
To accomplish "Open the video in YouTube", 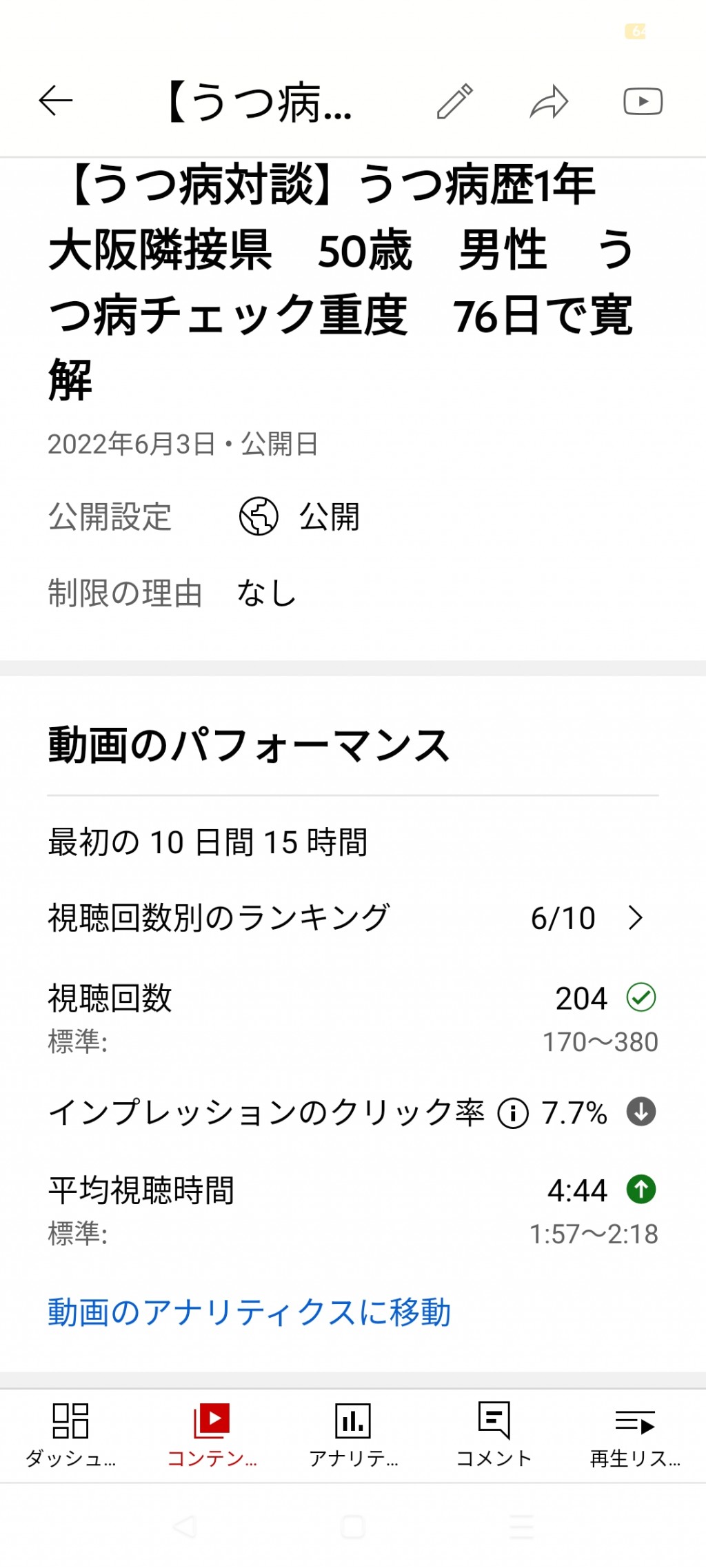I will [x=643, y=101].
